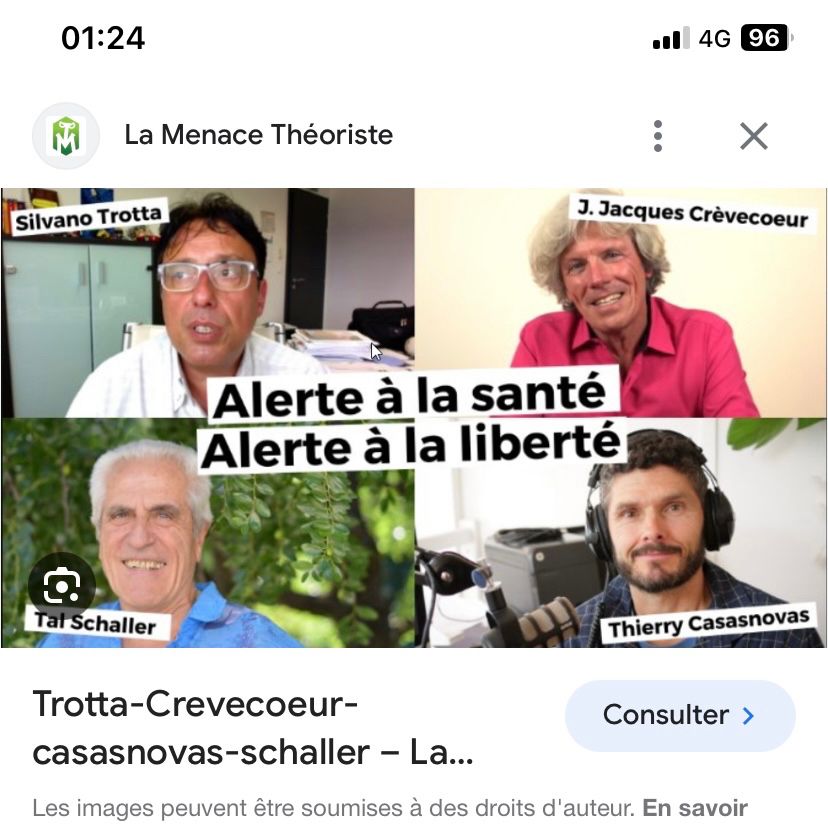Open the En savoir copyright link
This screenshot has width=828, height=828.
click(x=695, y=808)
